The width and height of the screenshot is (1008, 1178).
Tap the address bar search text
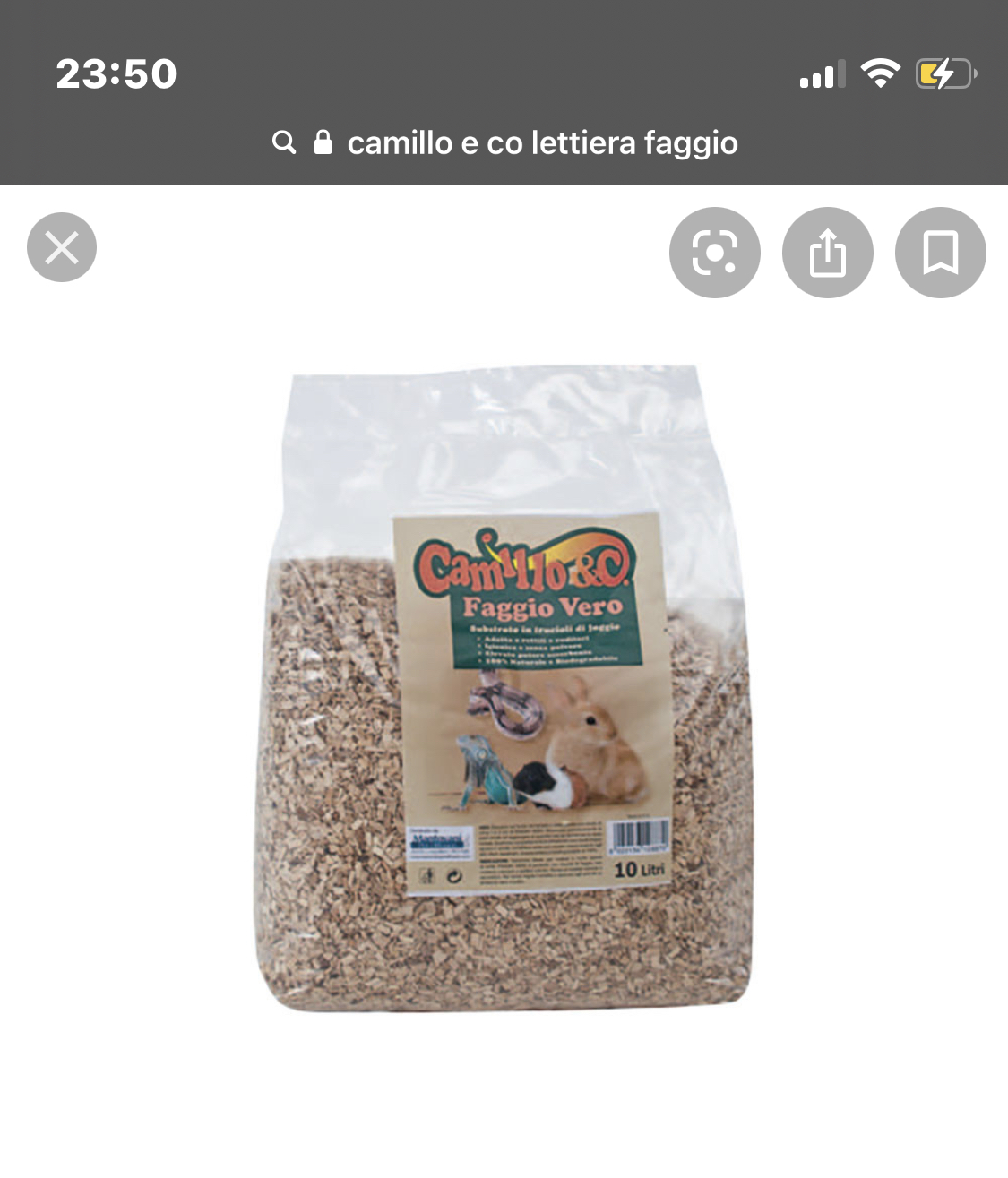[x=542, y=142]
